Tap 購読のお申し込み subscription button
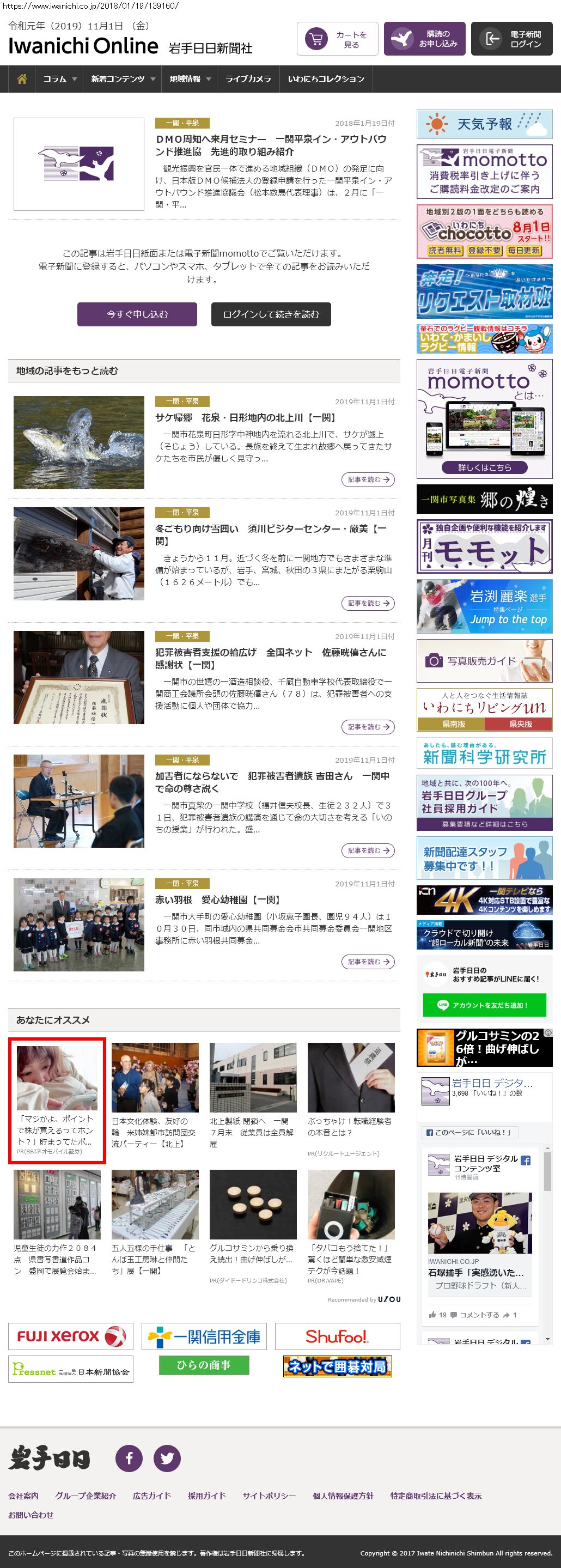Screen dimensions: 561x1568 424,39
